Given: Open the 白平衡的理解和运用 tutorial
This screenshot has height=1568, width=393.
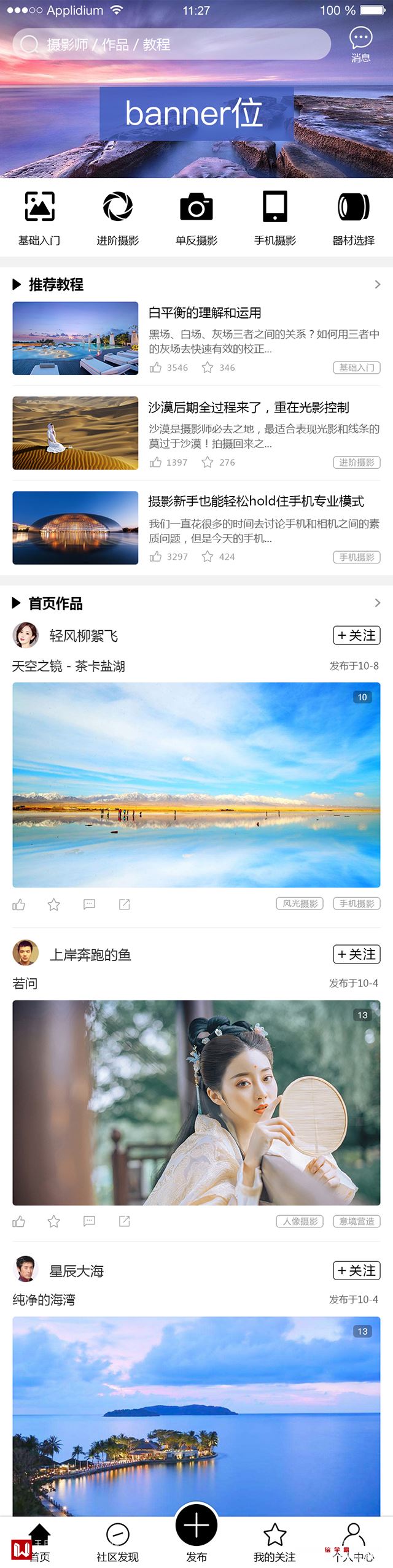Looking at the screenshot, I should pos(205,313).
